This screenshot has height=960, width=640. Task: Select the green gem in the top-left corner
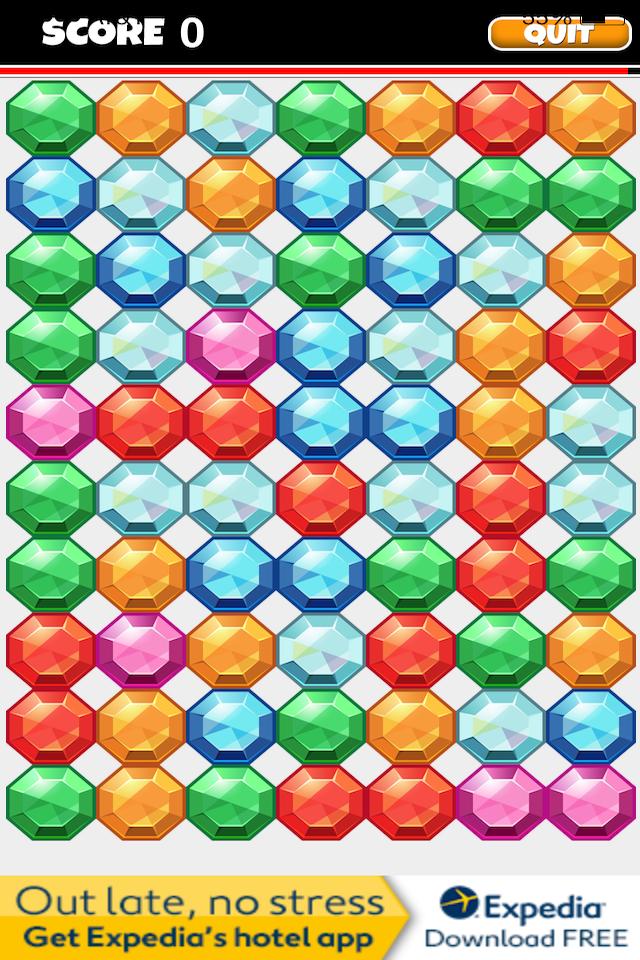coord(50,118)
